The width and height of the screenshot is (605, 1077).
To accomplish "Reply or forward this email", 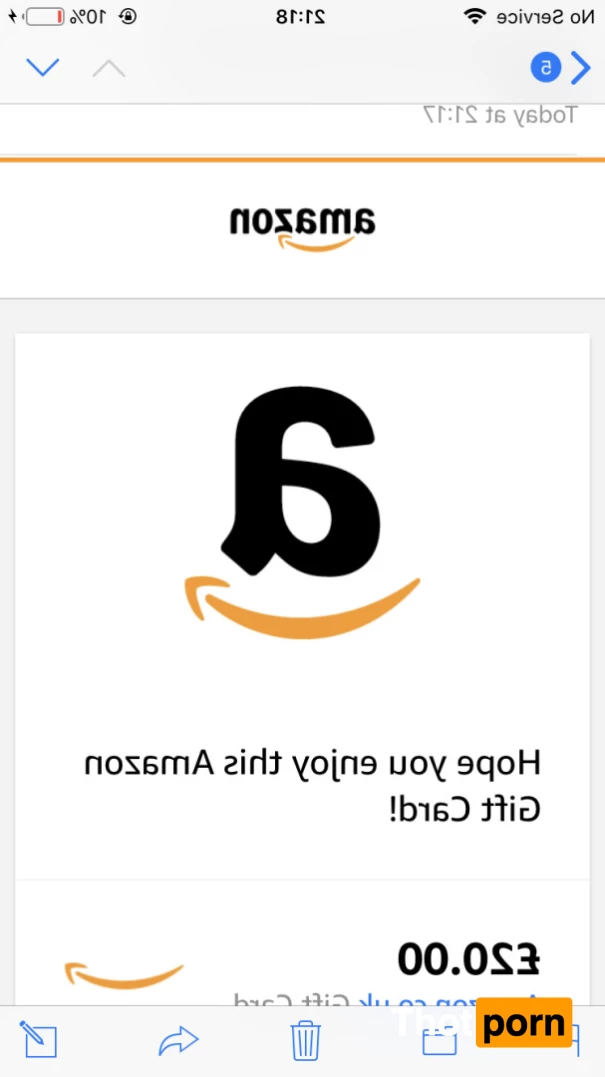I will tap(179, 1042).
